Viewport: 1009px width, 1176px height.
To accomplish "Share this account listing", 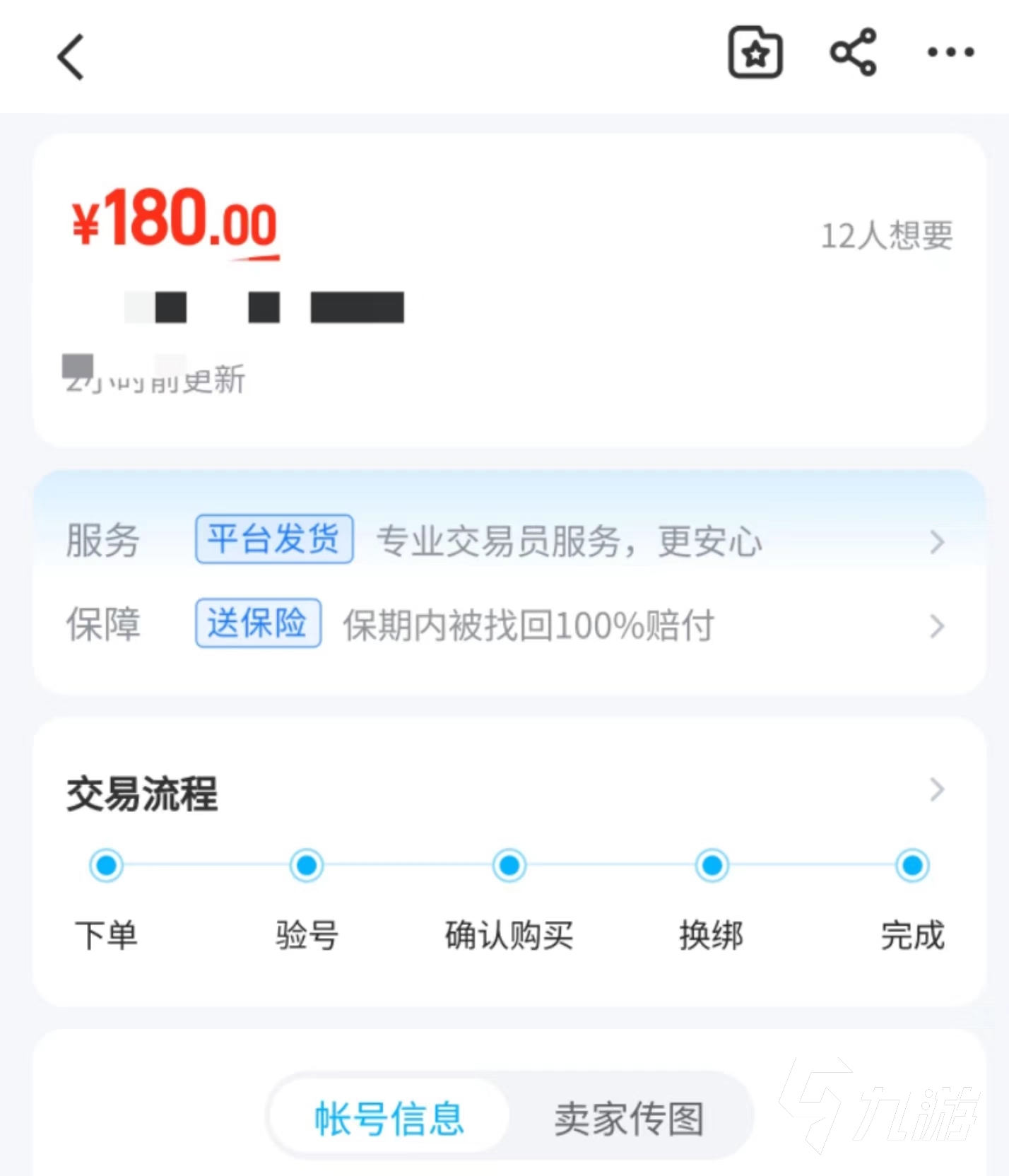I will click(853, 52).
